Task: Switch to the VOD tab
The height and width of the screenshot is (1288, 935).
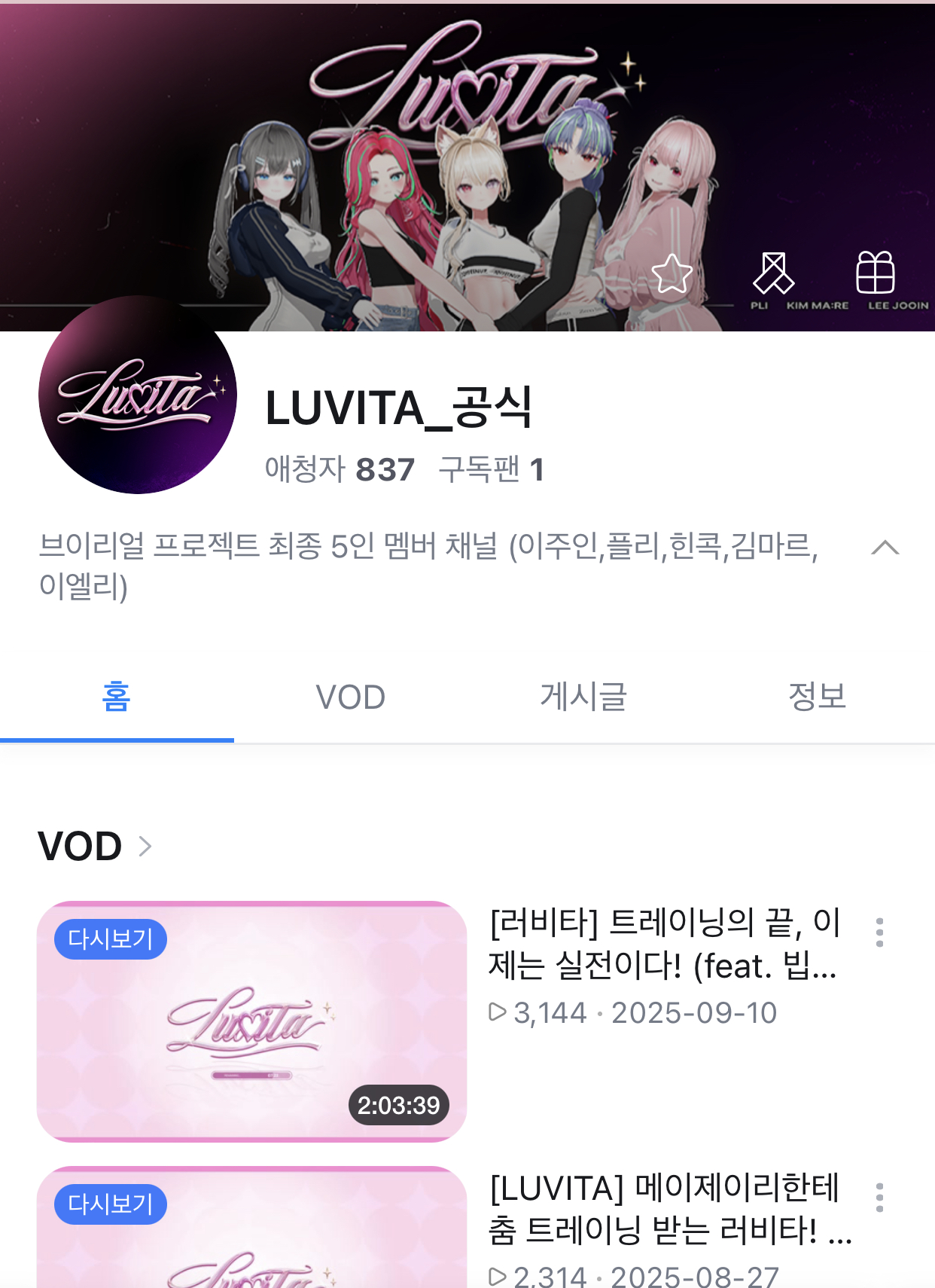Action: tap(350, 697)
